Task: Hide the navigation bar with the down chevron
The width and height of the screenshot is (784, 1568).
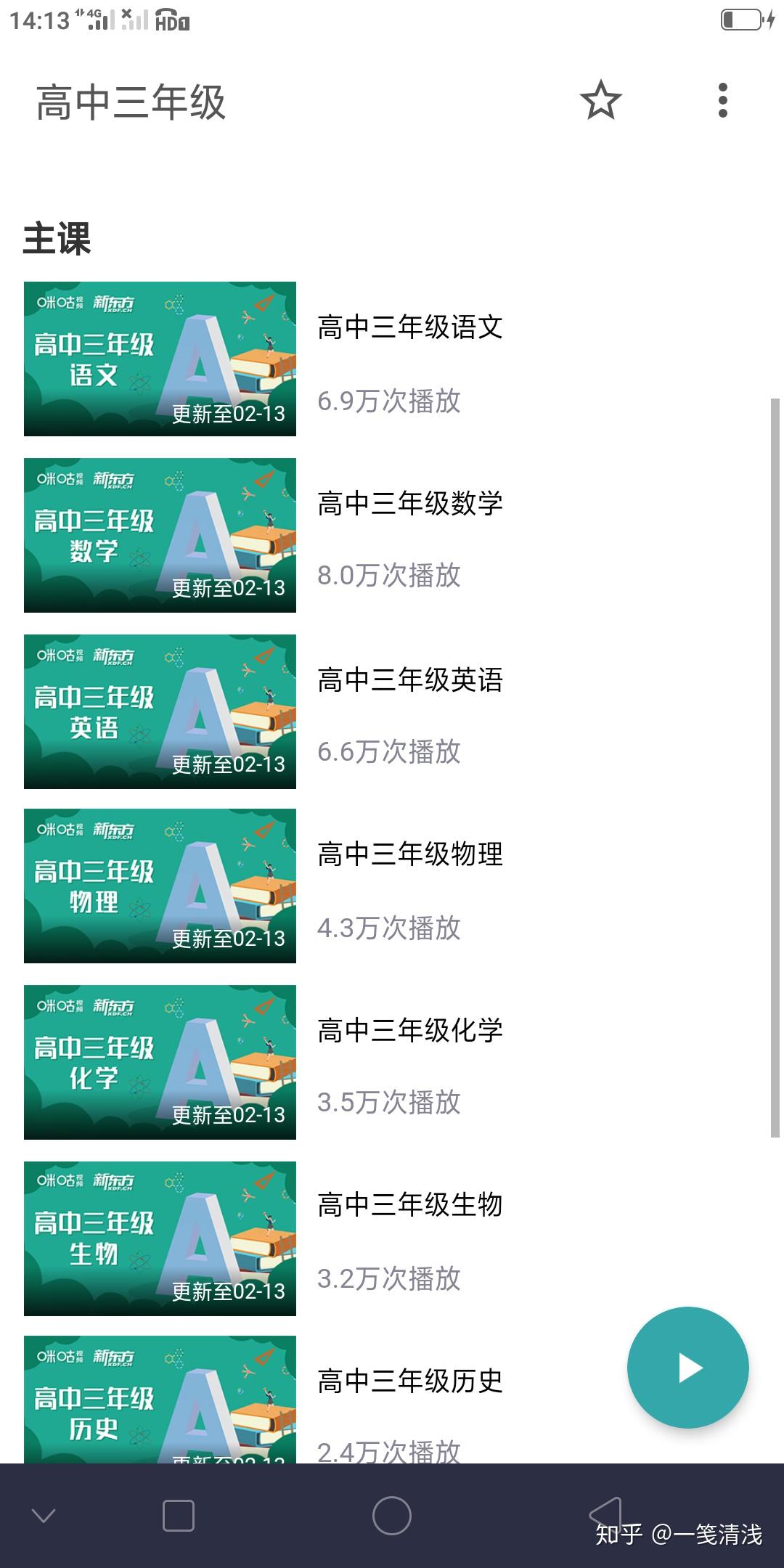Action: [x=44, y=1516]
